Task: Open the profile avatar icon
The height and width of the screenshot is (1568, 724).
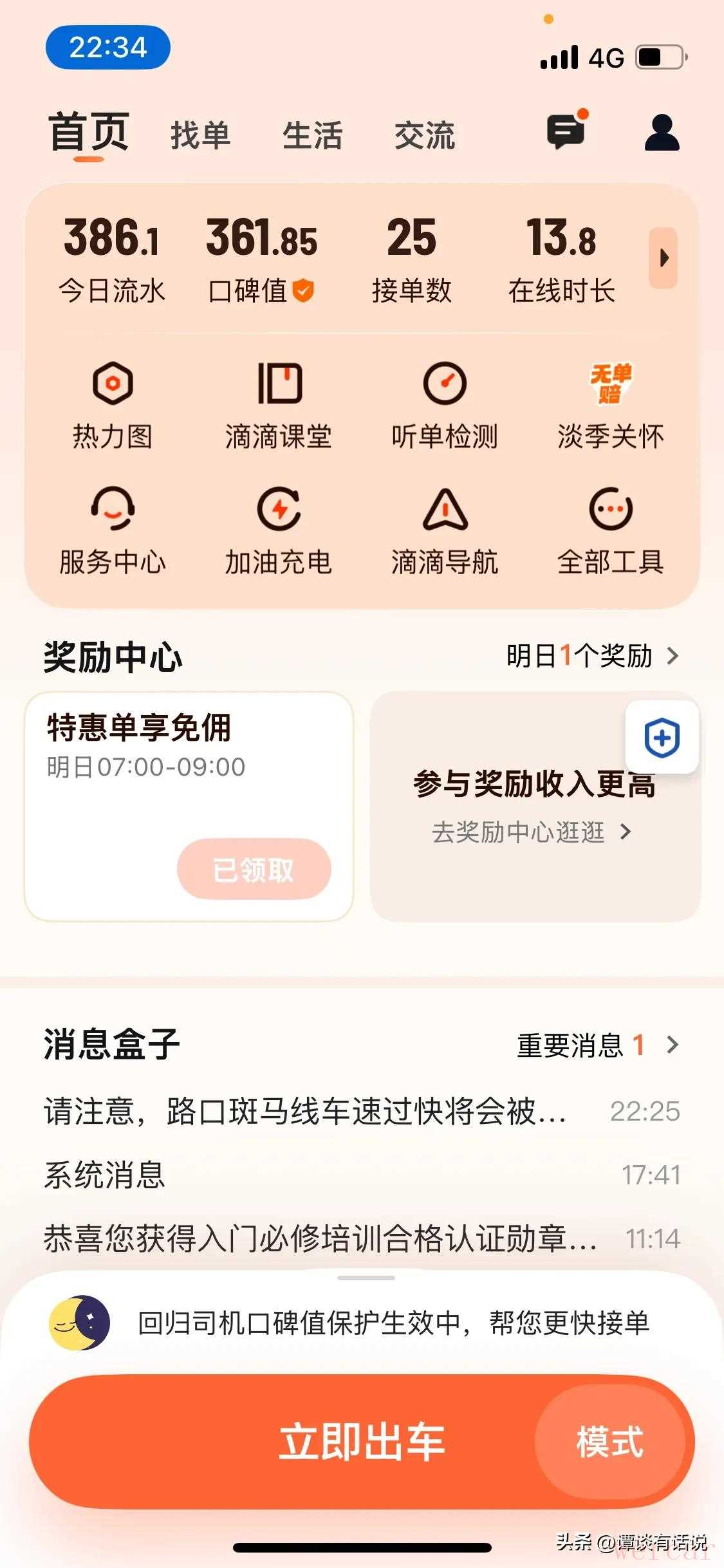Action: [x=662, y=133]
